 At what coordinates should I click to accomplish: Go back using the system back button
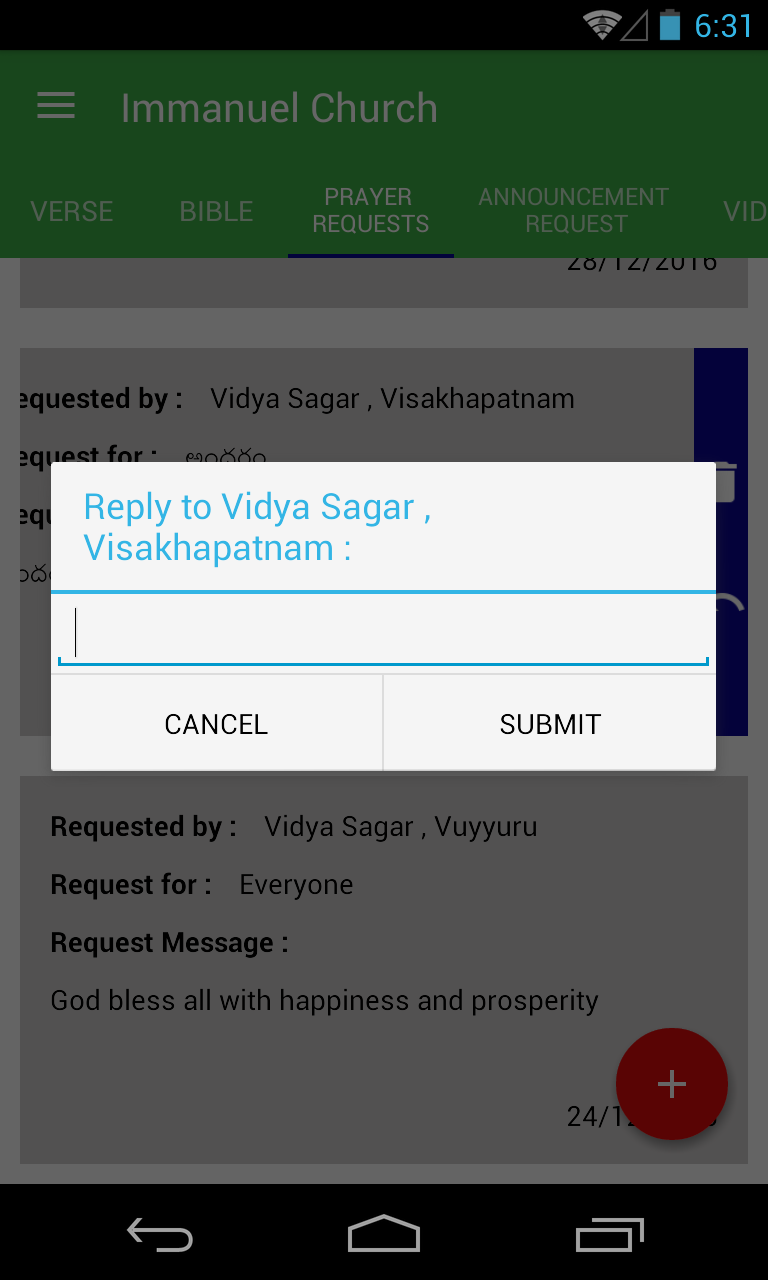(x=160, y=1234)
